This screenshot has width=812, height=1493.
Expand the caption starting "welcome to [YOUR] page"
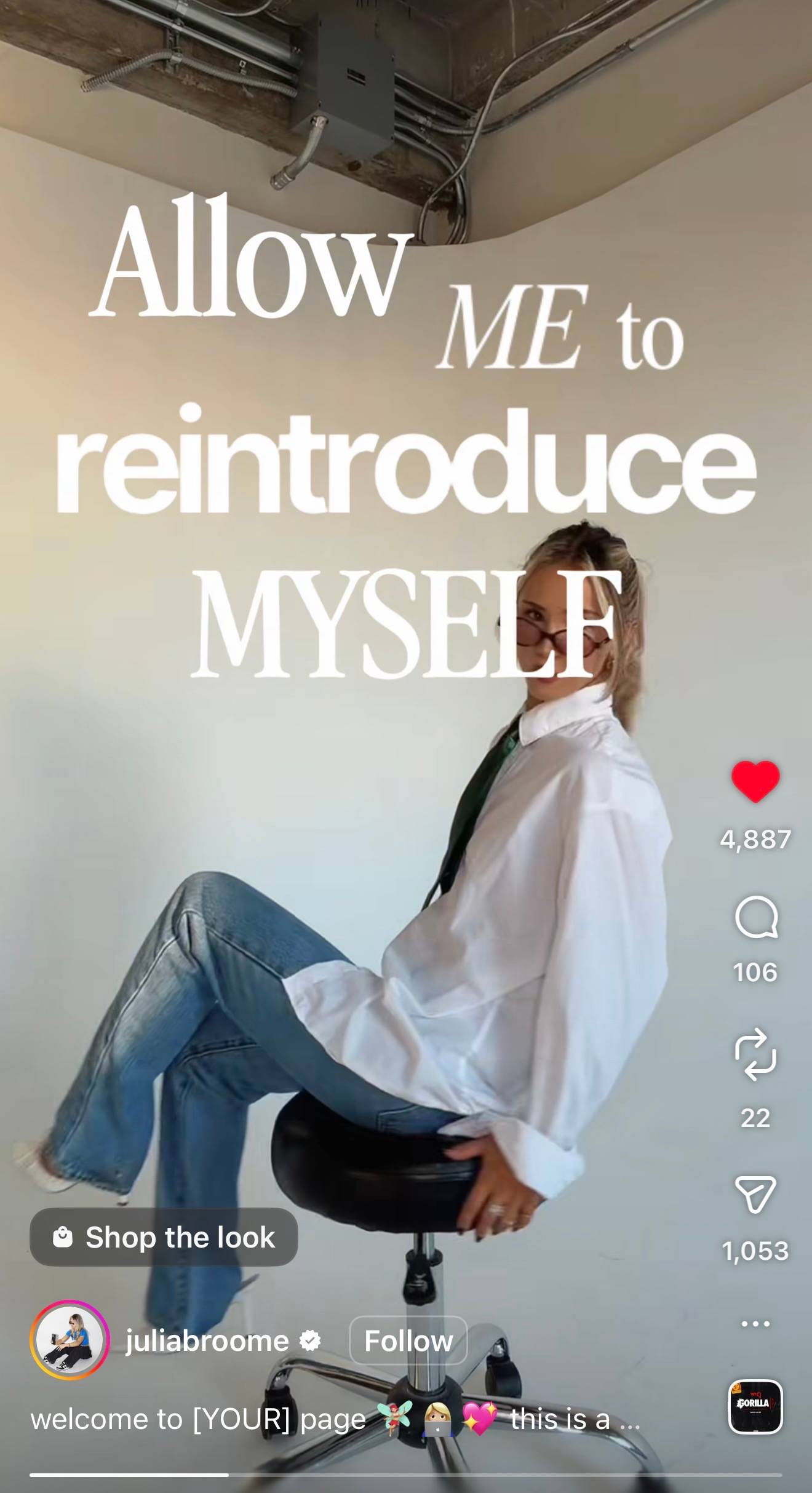(x=335, y=1419)
